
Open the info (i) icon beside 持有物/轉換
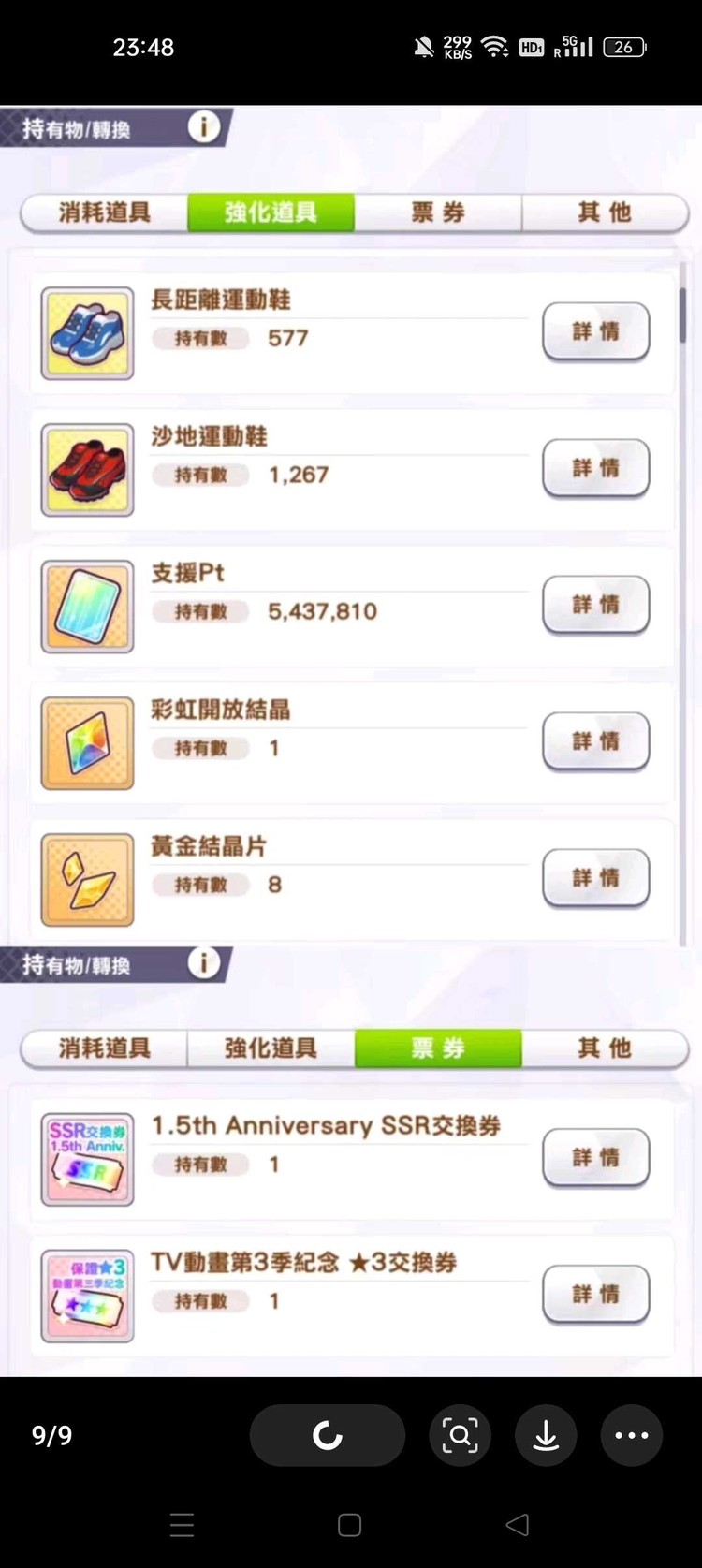pos(203,127)
